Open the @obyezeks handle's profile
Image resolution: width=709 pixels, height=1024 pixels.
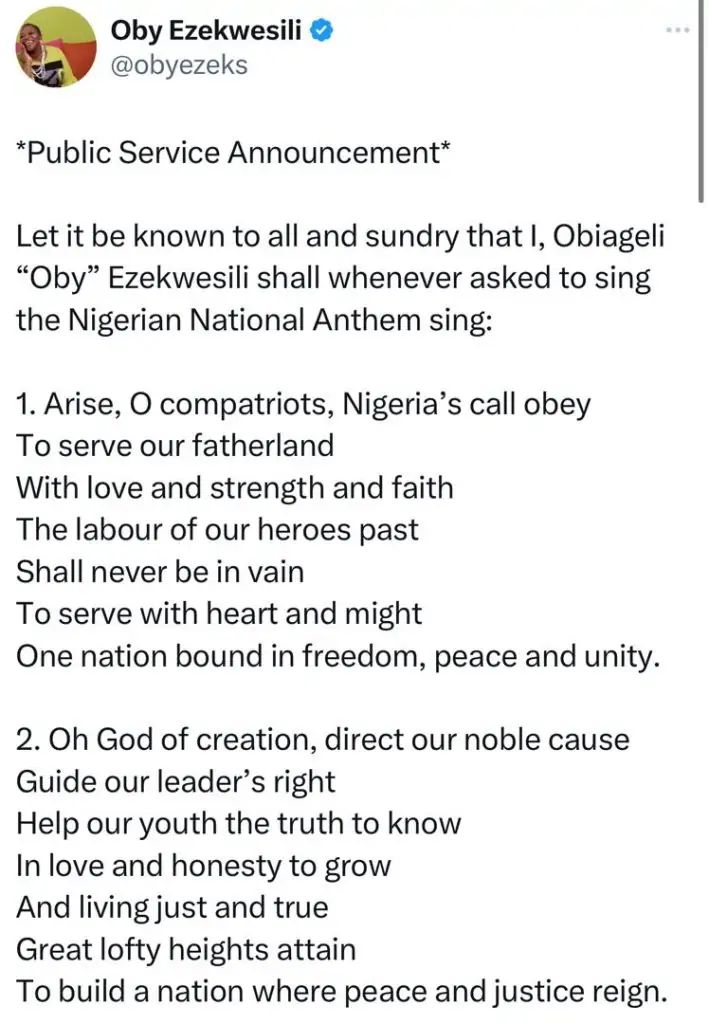(177, 66)
